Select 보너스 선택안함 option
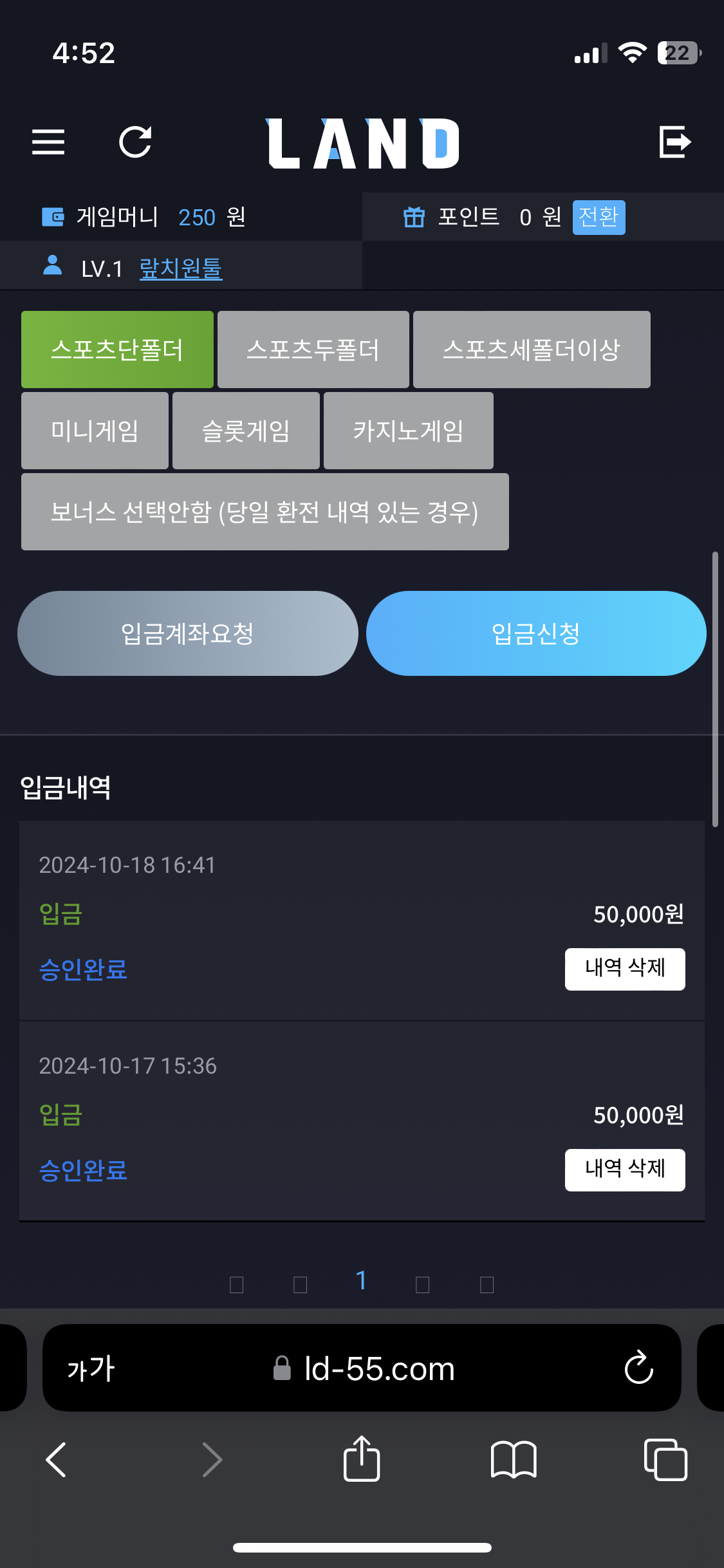 click(x=265, y=512)
